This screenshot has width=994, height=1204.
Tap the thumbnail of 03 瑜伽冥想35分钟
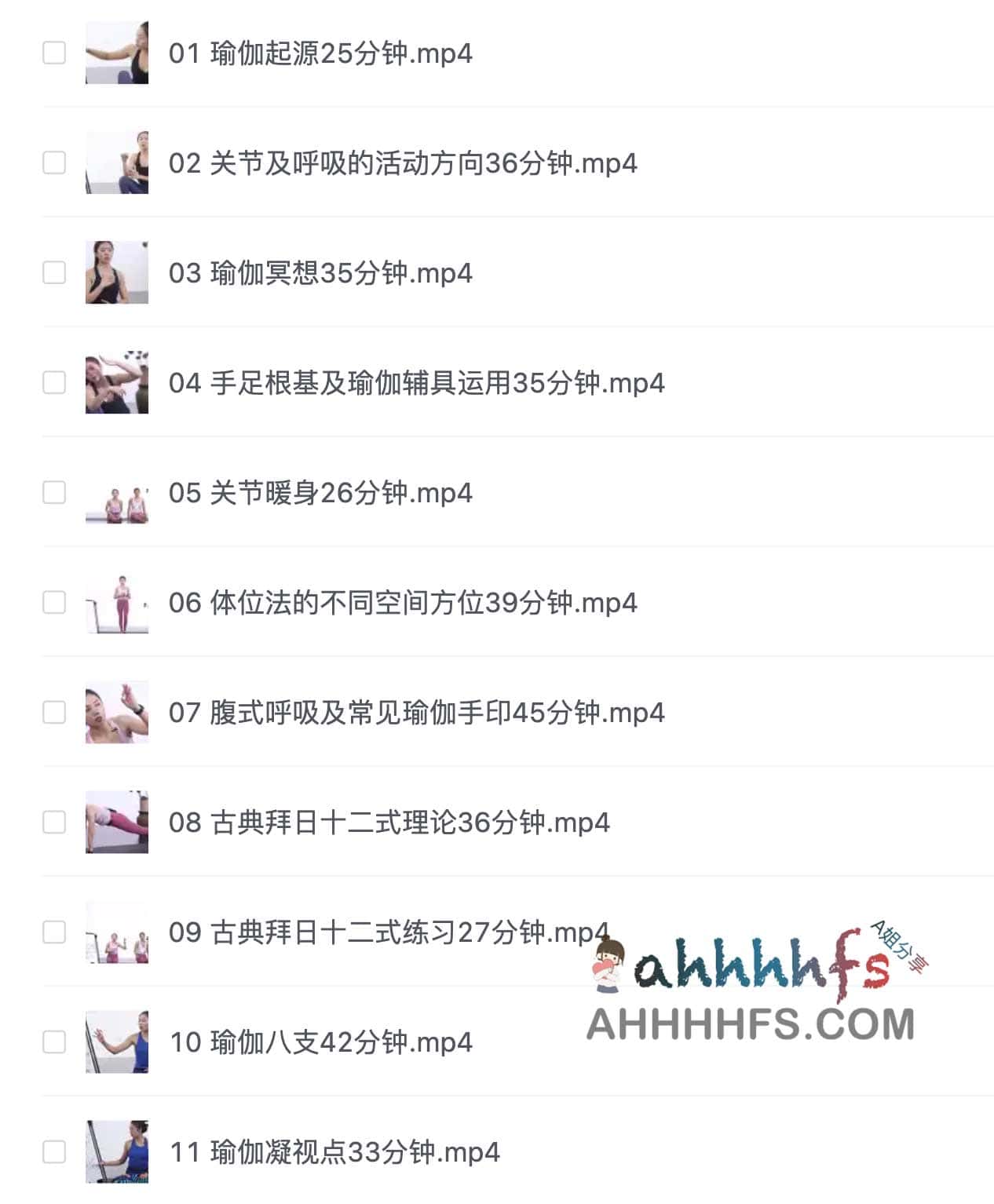point(117,272)
